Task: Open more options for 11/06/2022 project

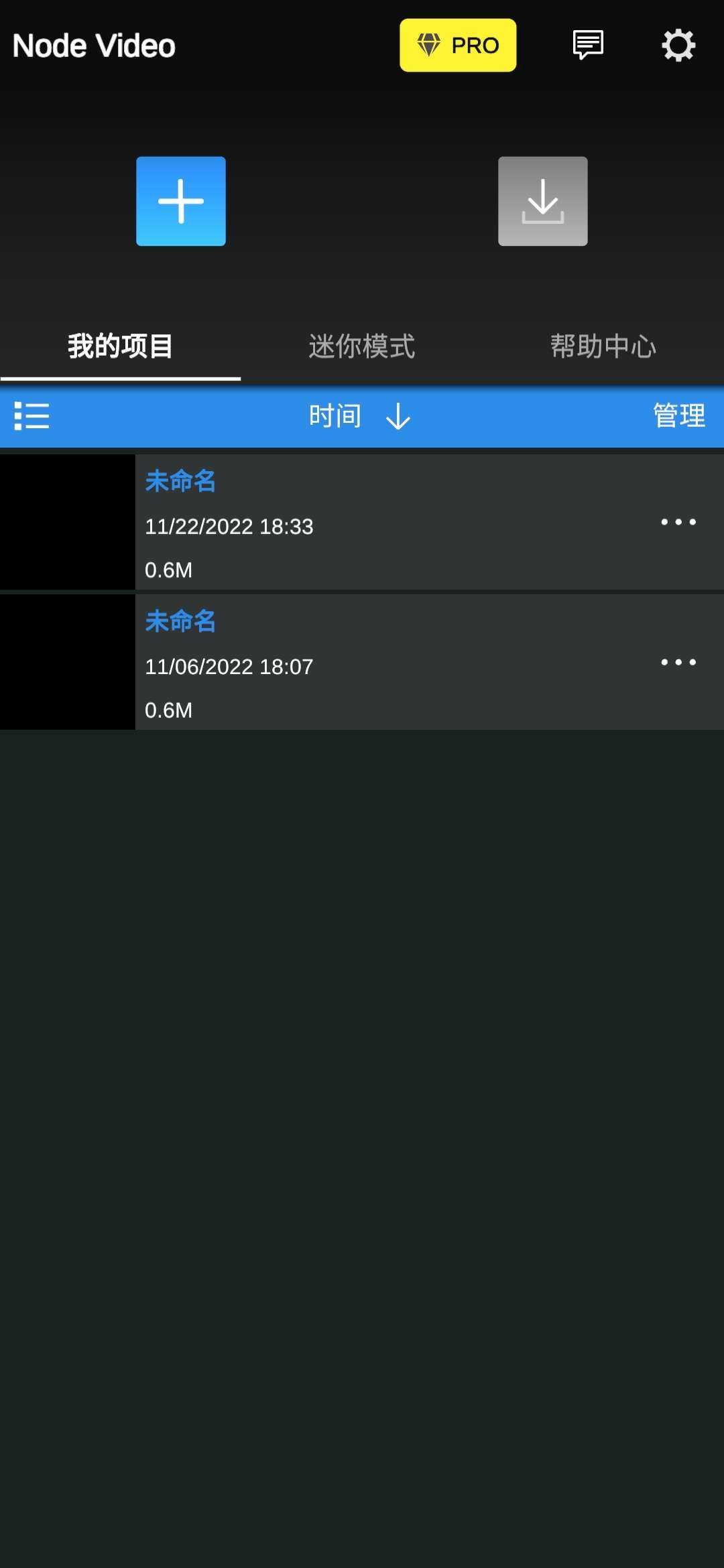Action: 678,662
